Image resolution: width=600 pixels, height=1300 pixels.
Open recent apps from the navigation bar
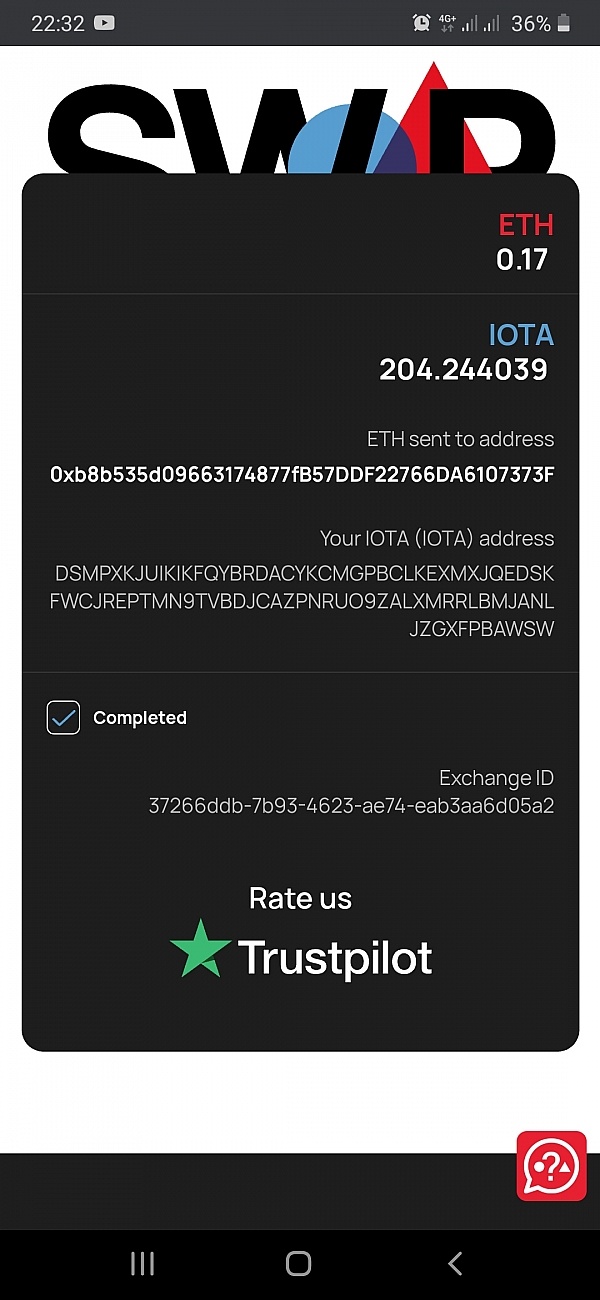143,1264
